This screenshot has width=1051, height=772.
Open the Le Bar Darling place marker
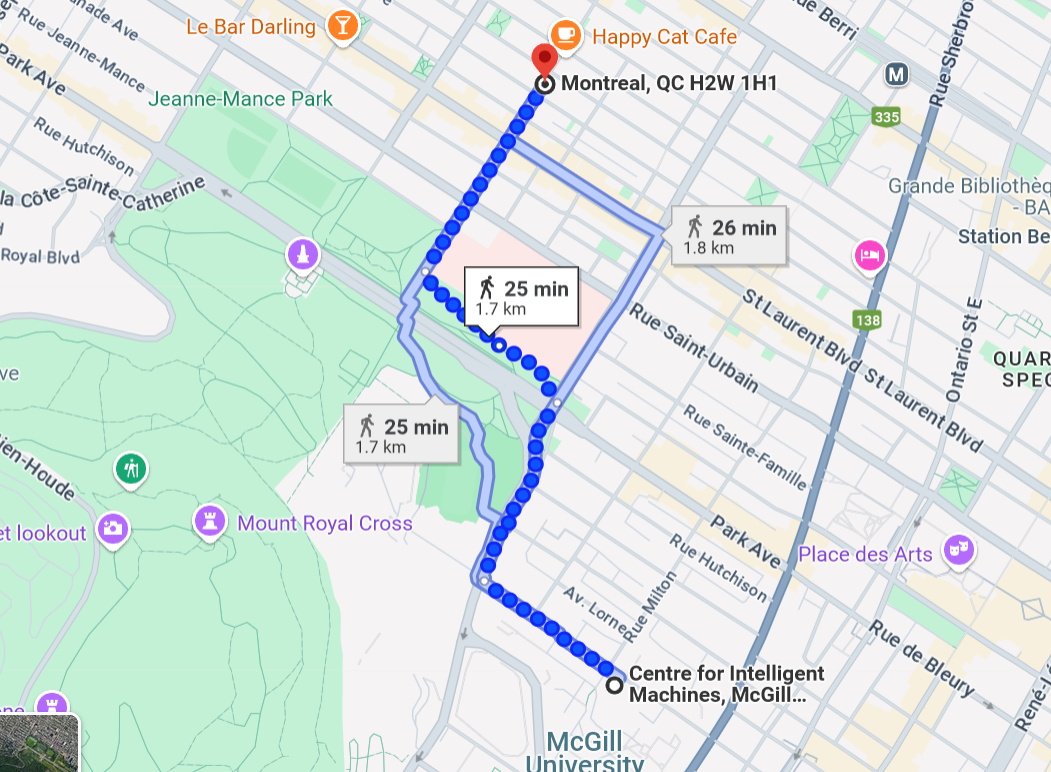click(x=344, y=26)
